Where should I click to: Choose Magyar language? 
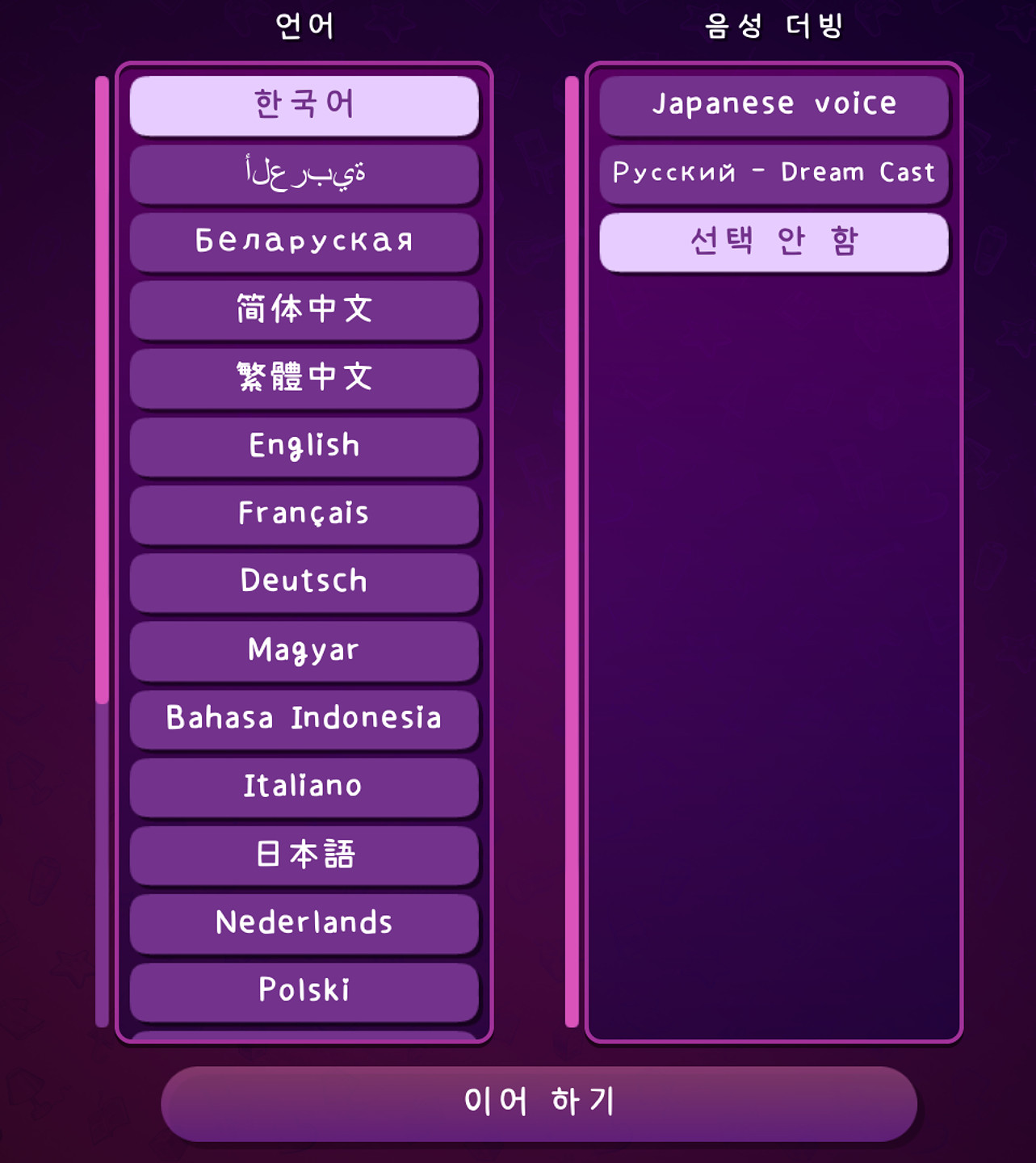304,650
